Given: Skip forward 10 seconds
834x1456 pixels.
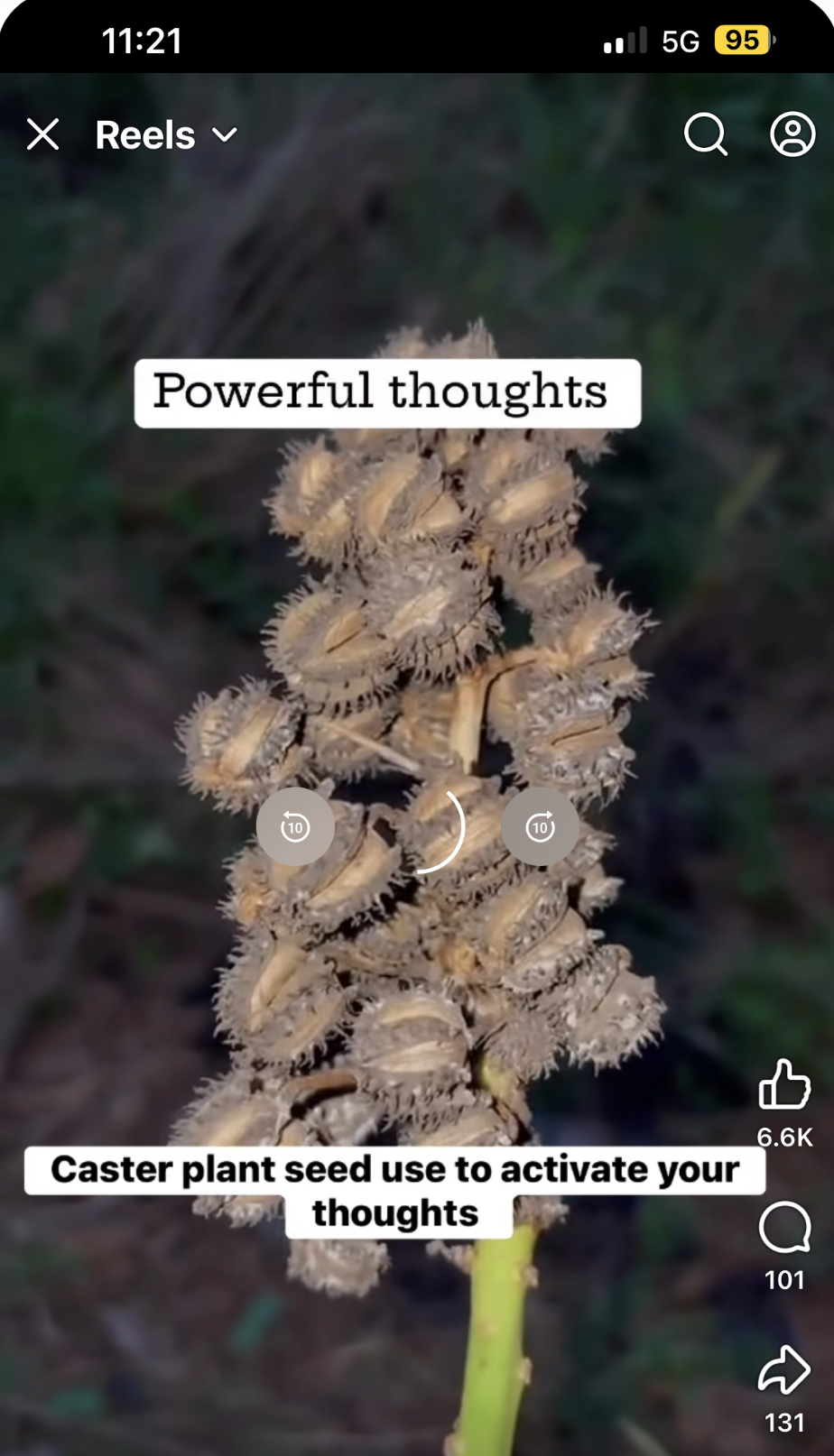Looking at the screenshot, I should pos(540,826).
